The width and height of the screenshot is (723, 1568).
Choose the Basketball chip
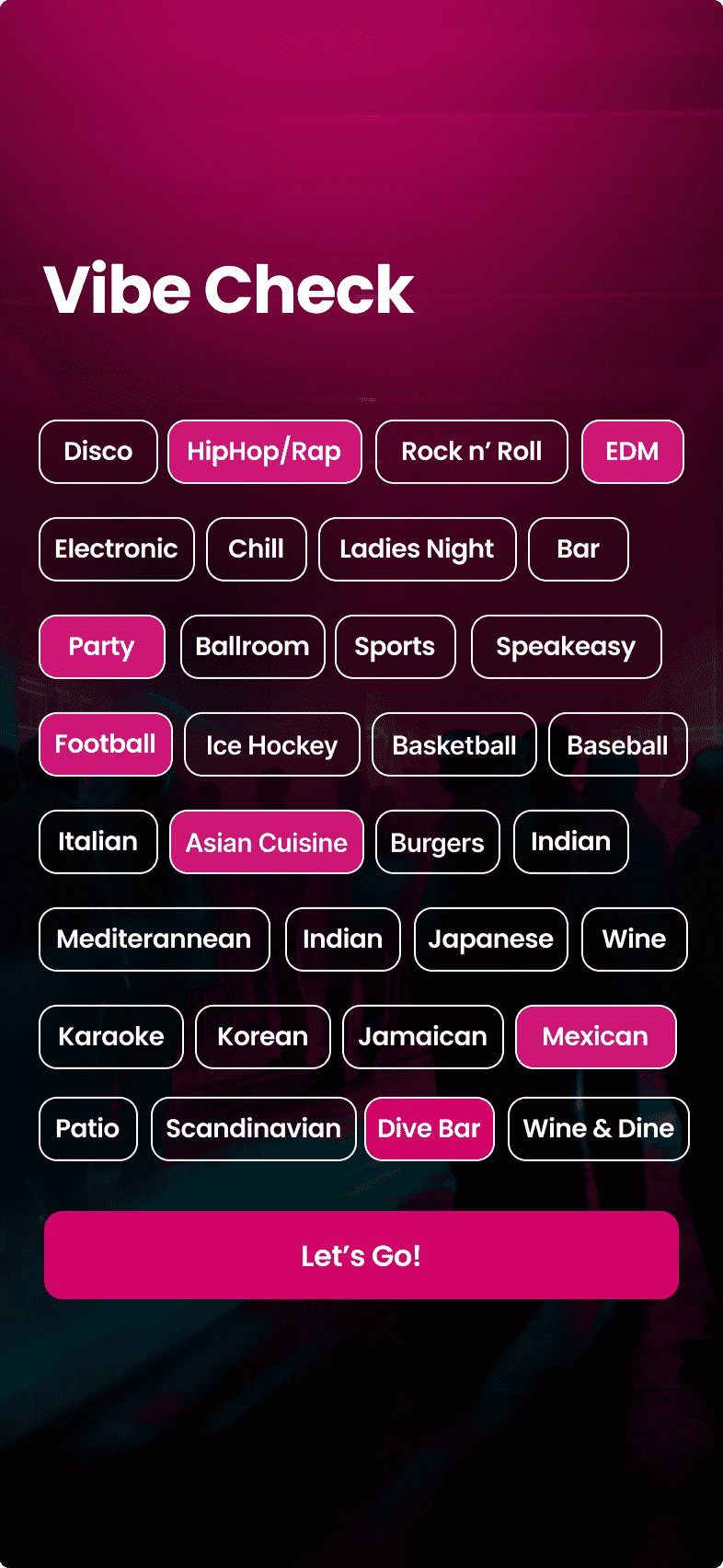(453, 744)
